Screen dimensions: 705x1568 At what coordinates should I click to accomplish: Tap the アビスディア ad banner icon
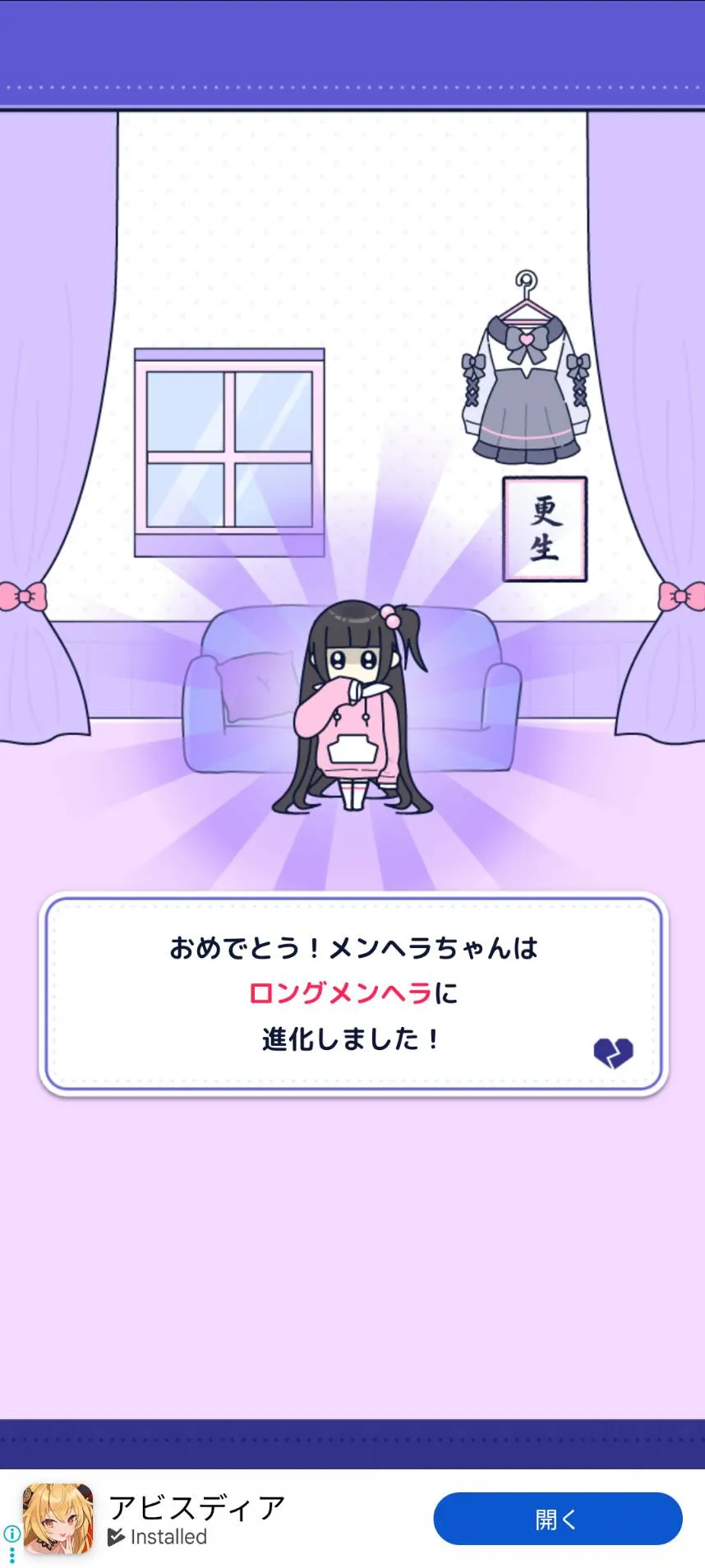58,1519
